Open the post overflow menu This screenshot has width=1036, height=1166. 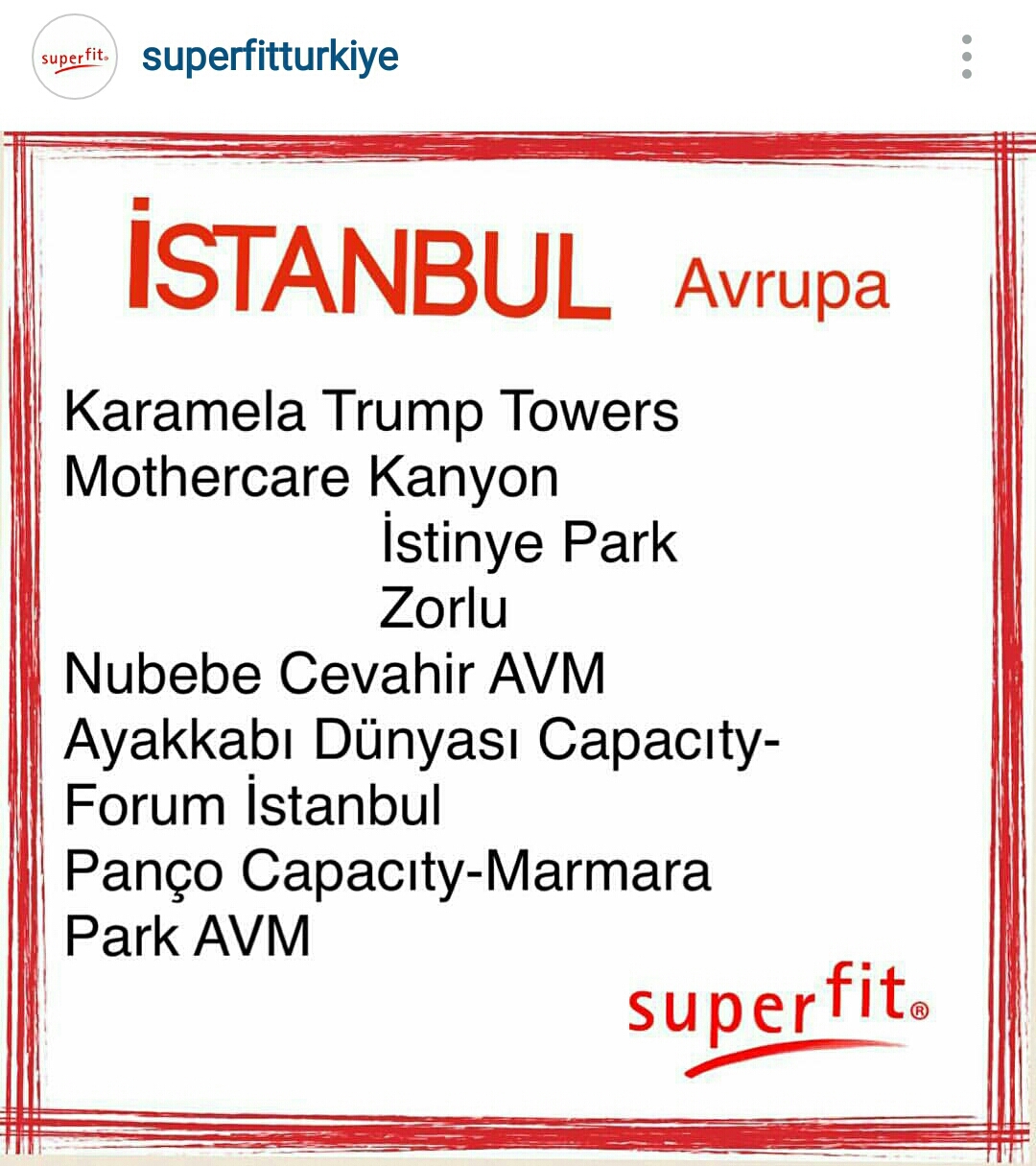tap(966, 58)
